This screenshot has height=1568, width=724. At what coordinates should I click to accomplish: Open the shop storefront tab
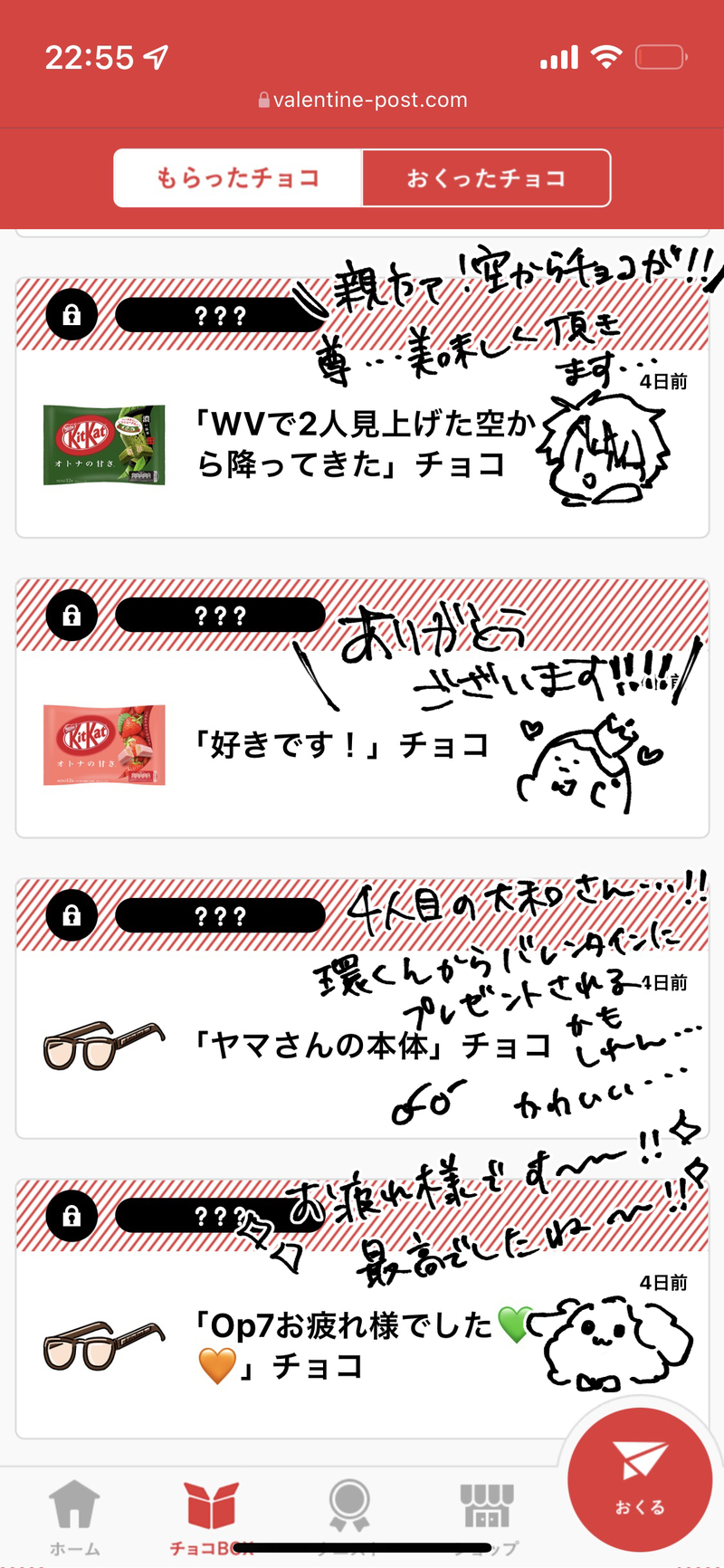(486, 1516)
